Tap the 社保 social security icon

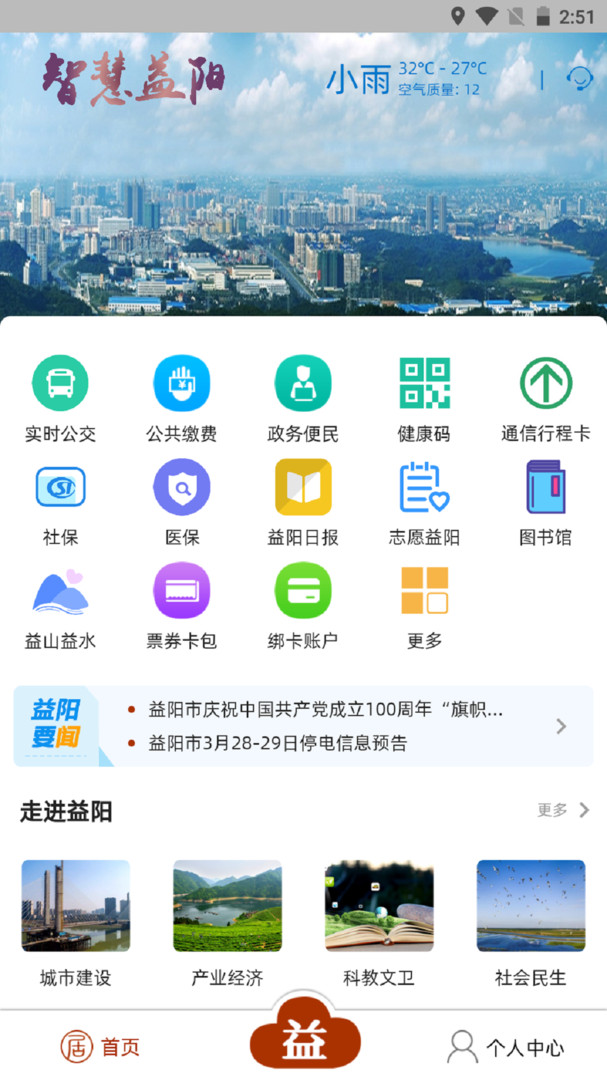[x=60, y=488]
